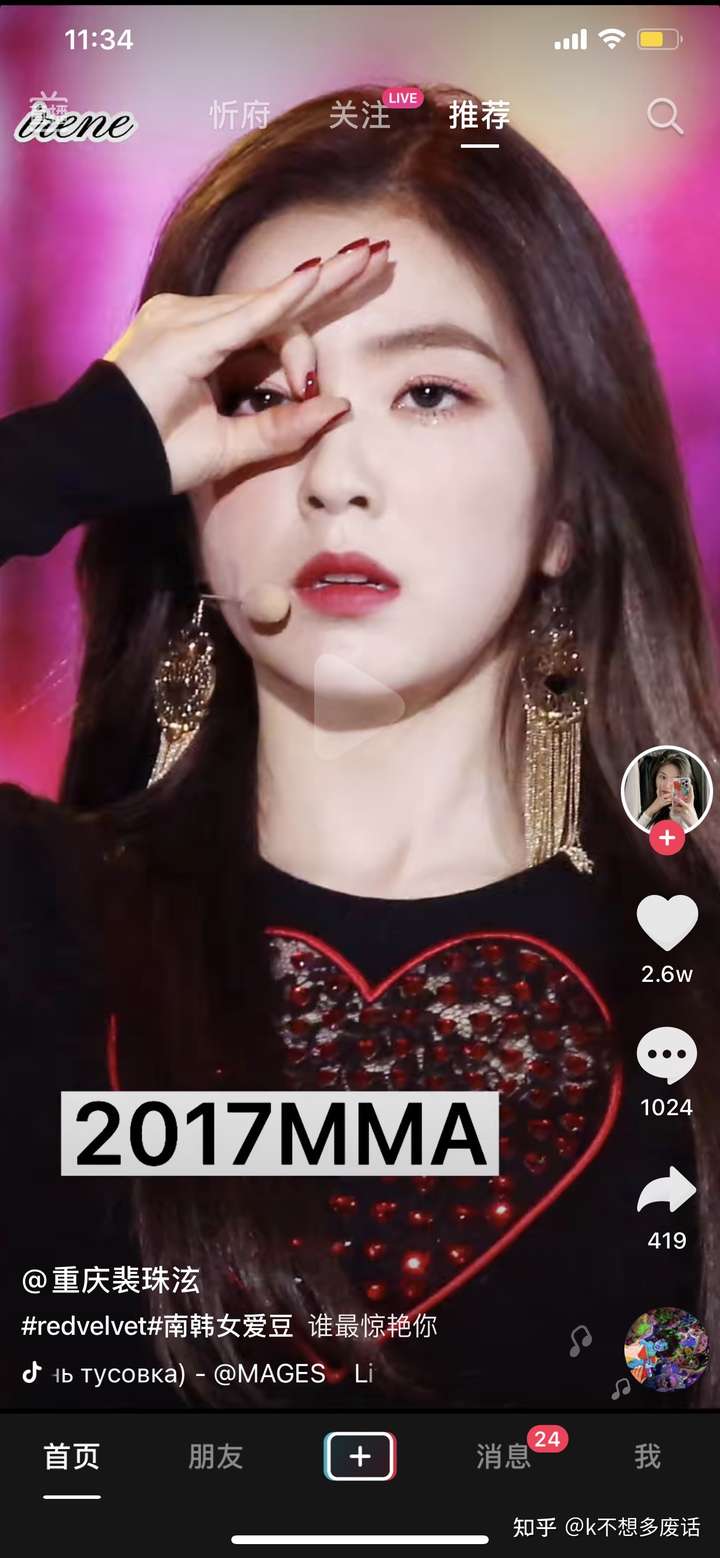Open the 我 profile tab
This screenshot has width=720, height=1558.
(648, 1457)
